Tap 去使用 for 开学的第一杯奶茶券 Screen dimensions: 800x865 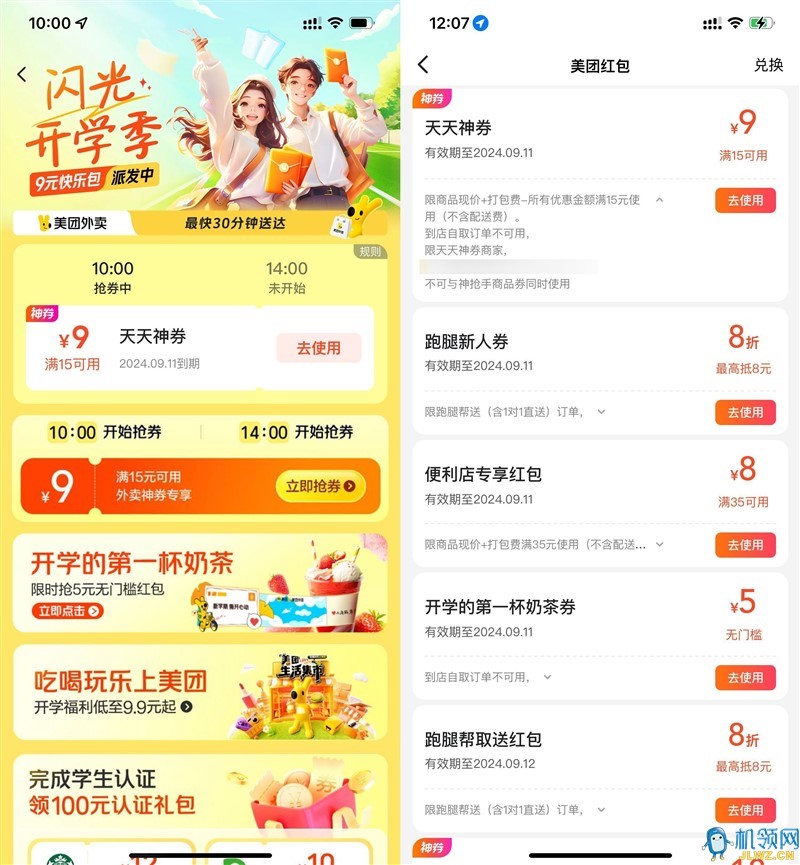(745, 678)
